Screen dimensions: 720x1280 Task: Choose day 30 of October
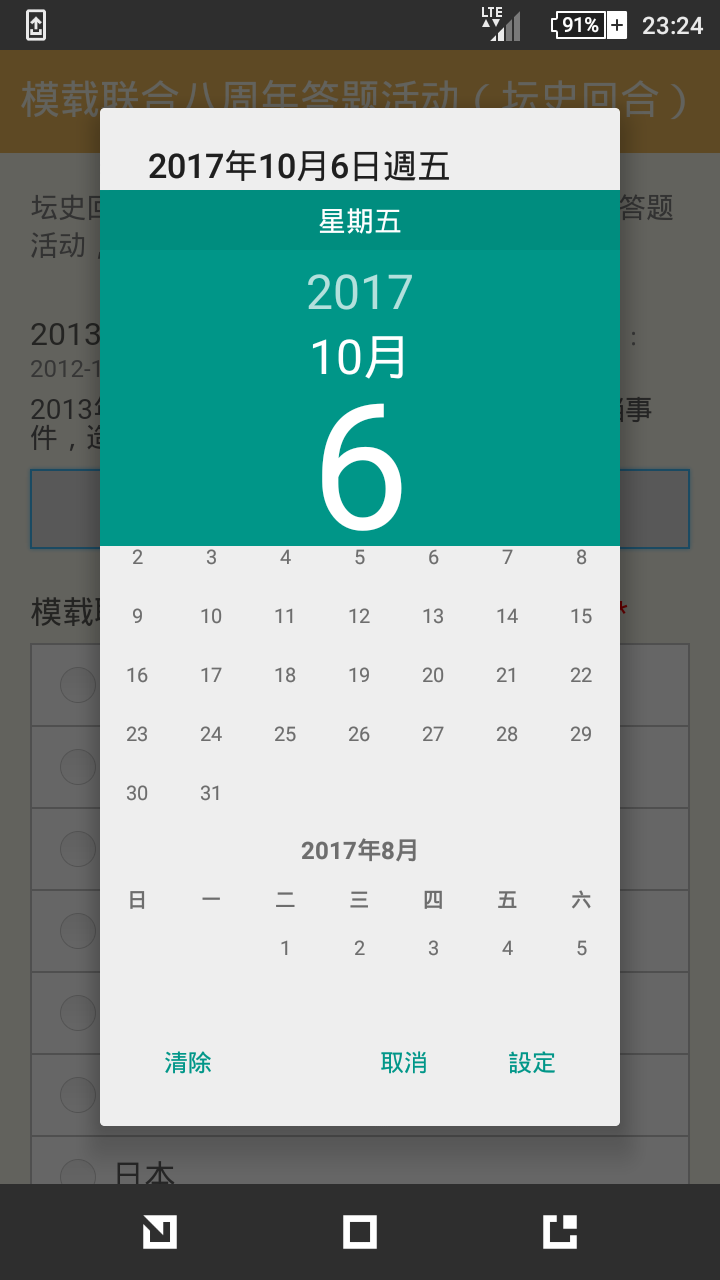(x=137, y=793)
